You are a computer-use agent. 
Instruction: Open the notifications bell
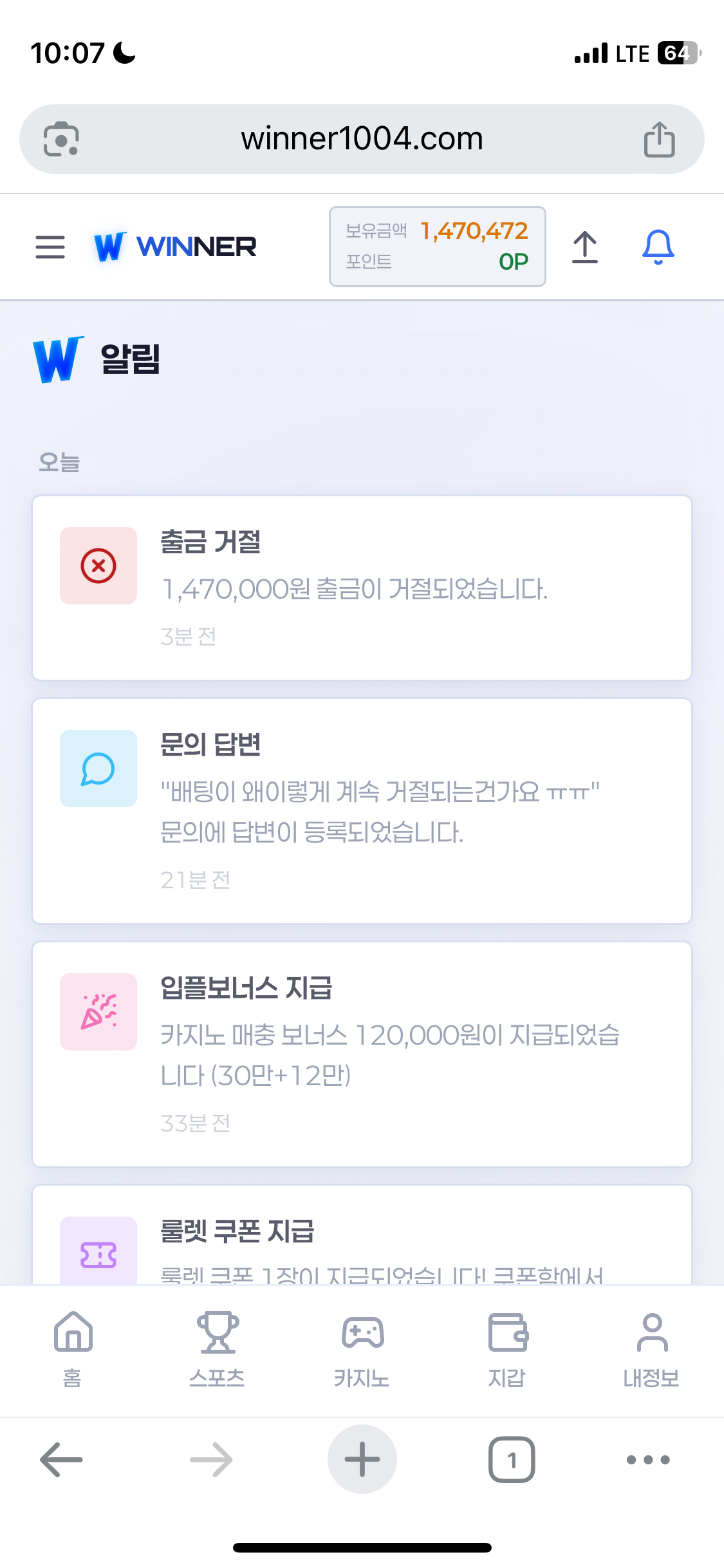(658, 247)
